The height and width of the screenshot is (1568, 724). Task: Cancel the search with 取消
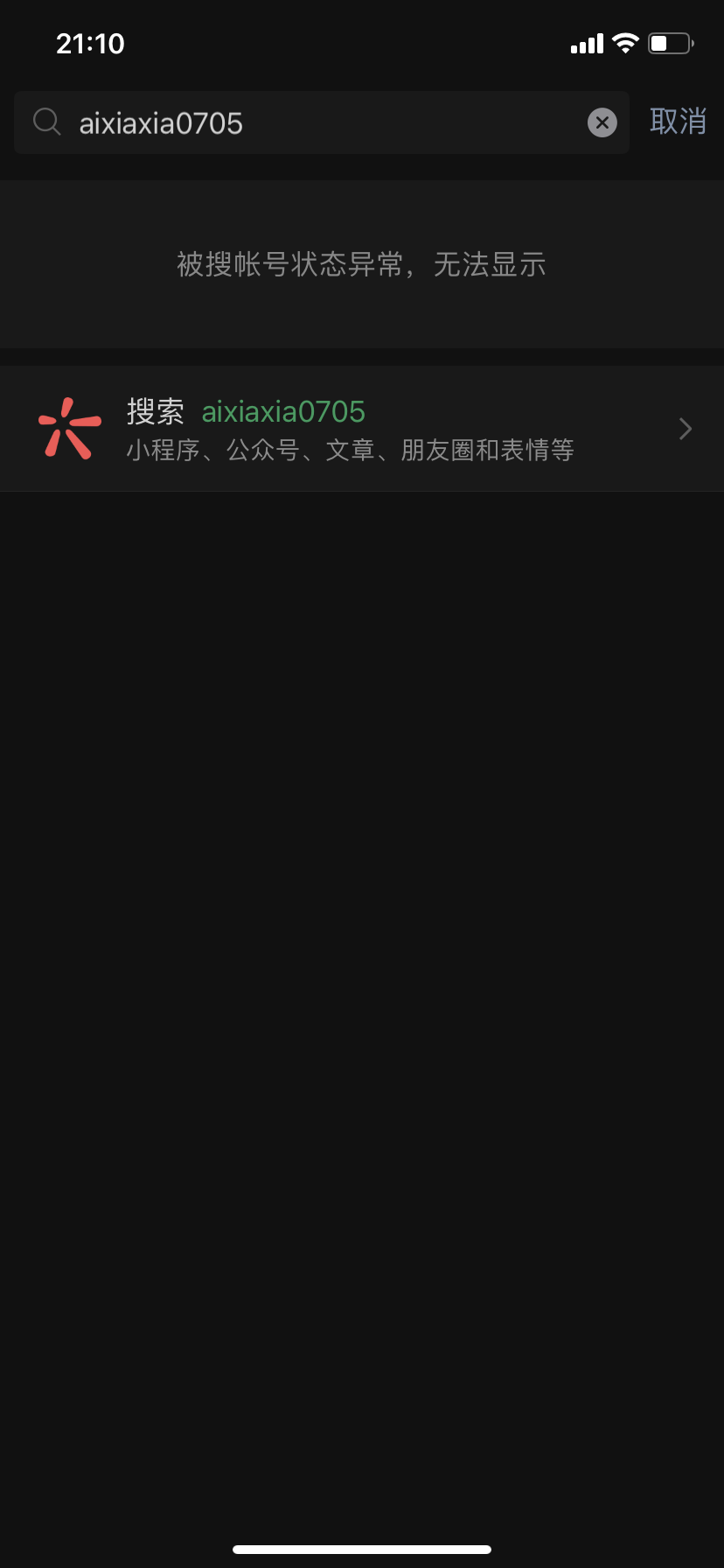(678, 122)
